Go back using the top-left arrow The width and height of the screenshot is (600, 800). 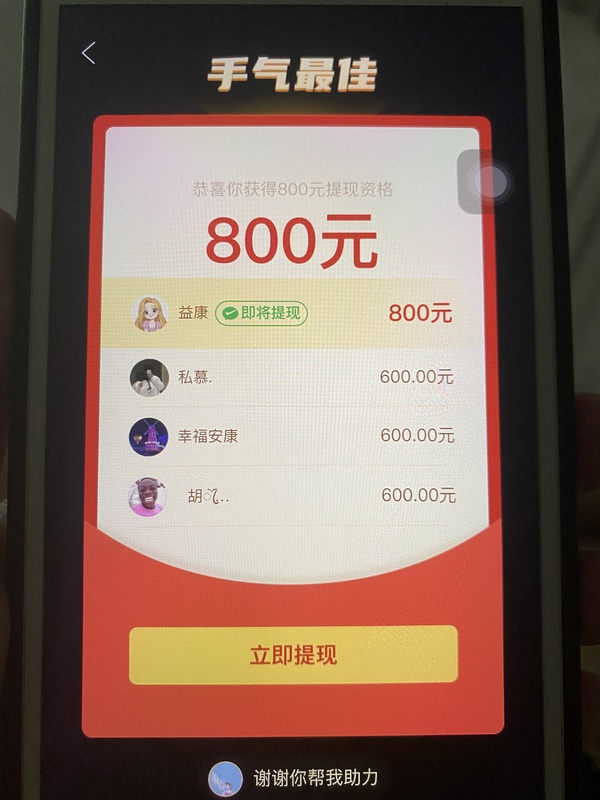click(89, 53)
